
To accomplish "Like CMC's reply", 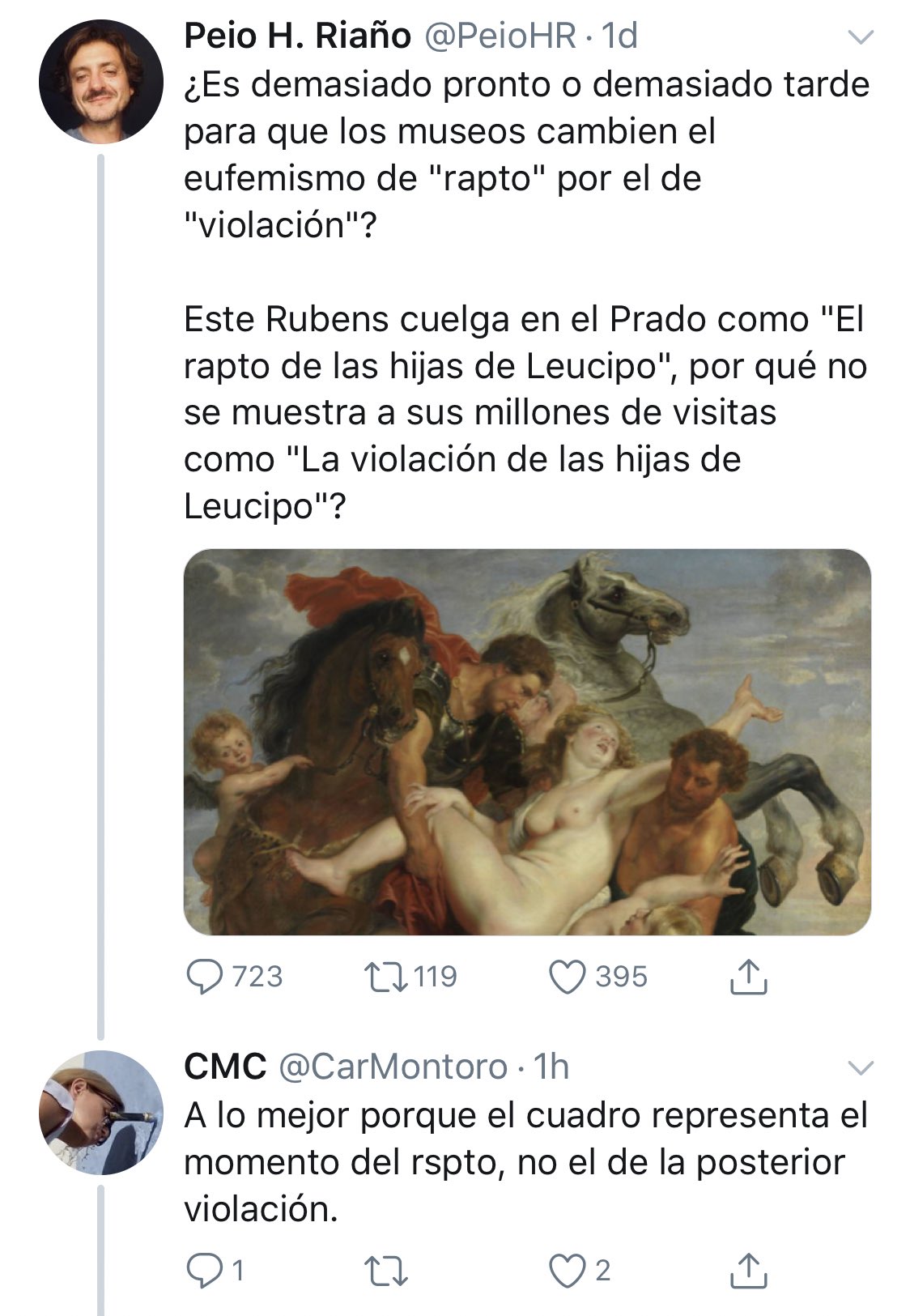I will 567,1271.
